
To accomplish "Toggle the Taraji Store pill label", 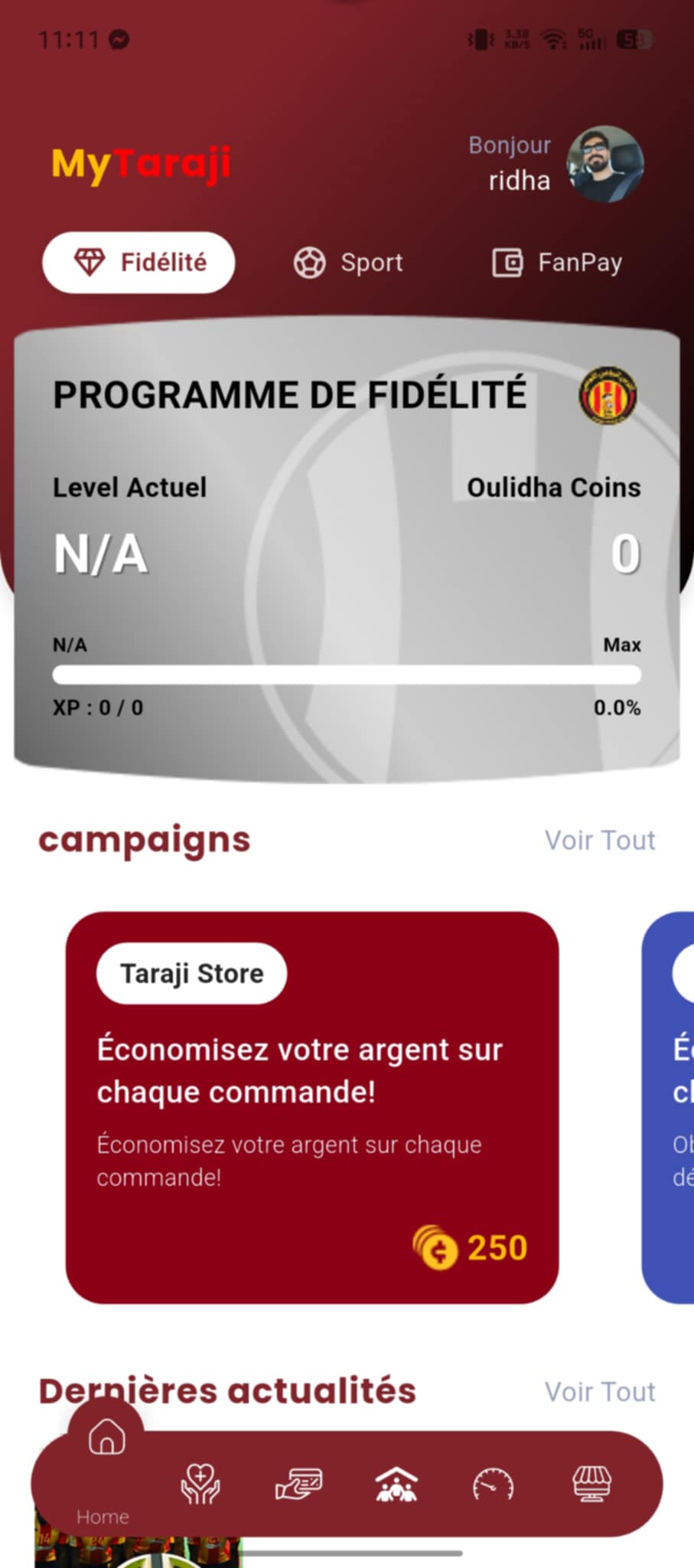I will click(191, 973).
